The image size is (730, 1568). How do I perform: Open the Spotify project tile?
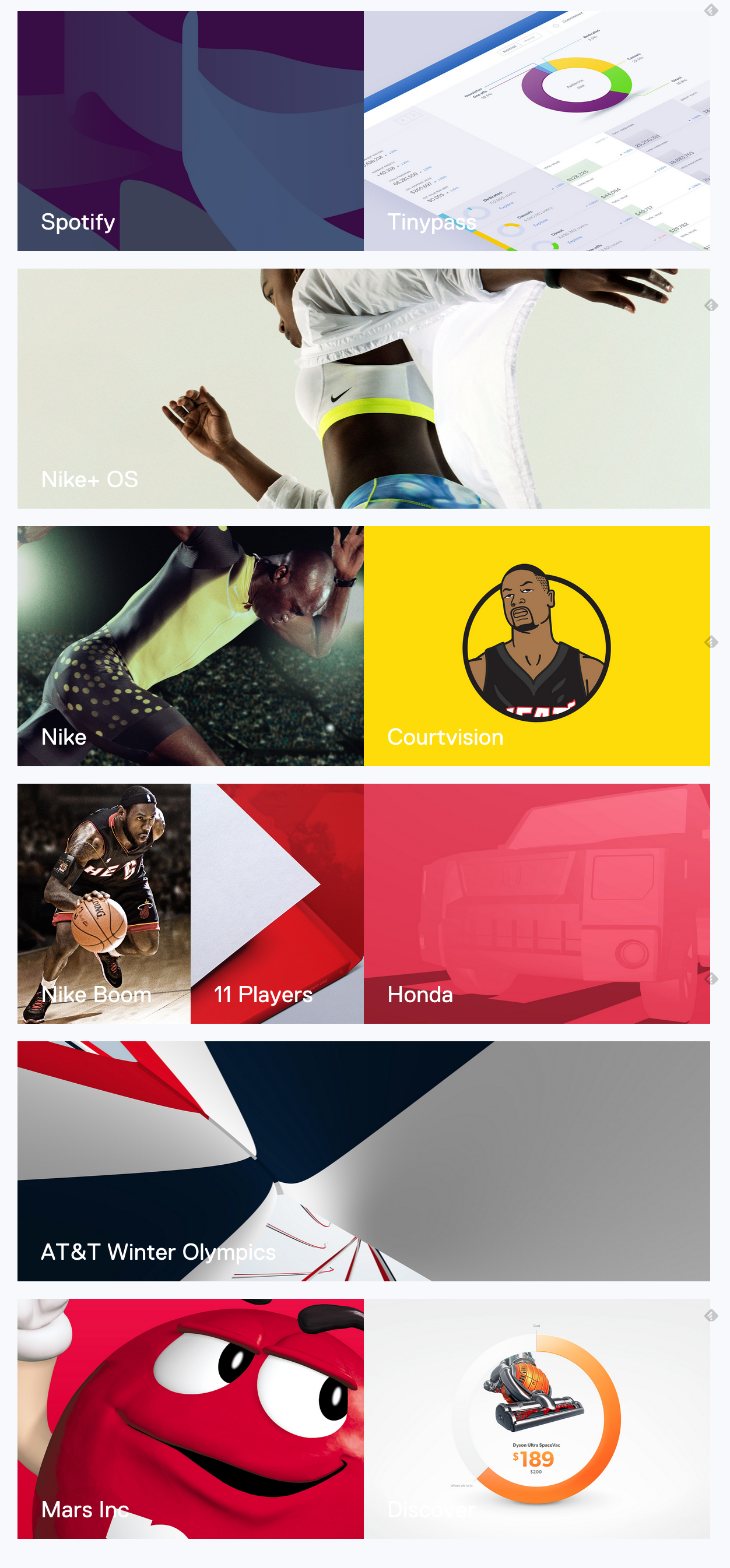click(x=190, y=131)
